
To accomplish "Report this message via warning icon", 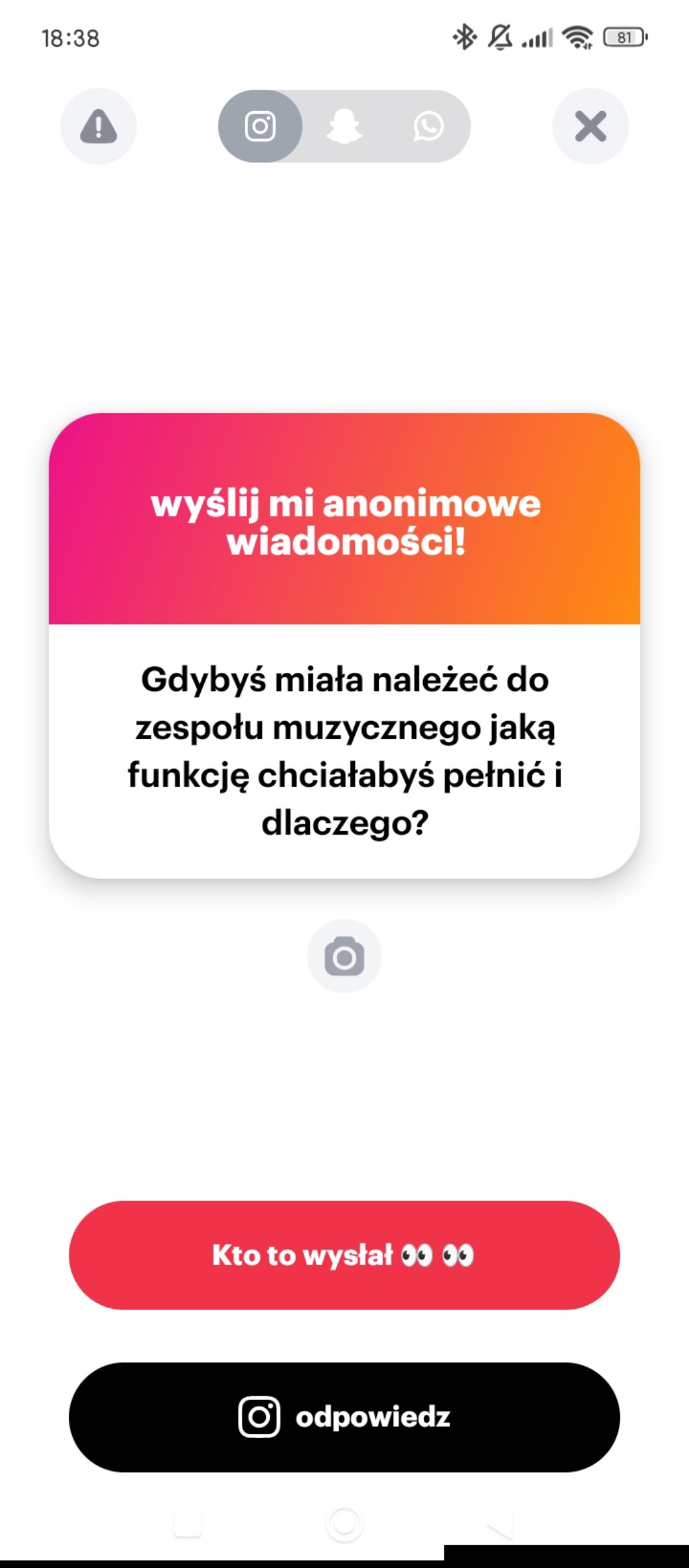I will coord(98,126).
